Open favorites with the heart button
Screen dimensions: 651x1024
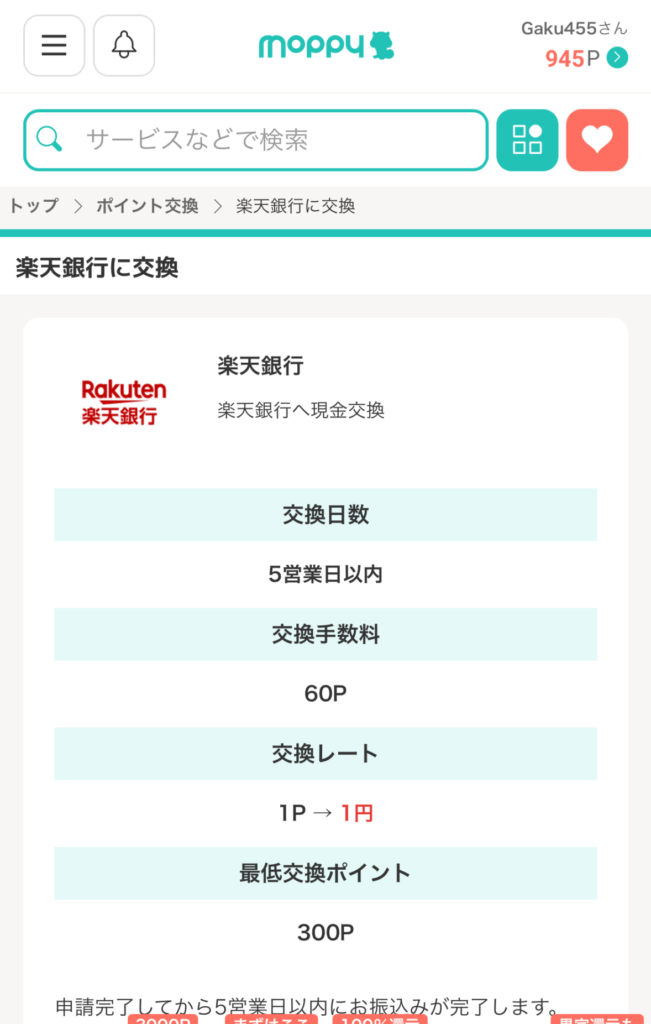coord(597,140)
